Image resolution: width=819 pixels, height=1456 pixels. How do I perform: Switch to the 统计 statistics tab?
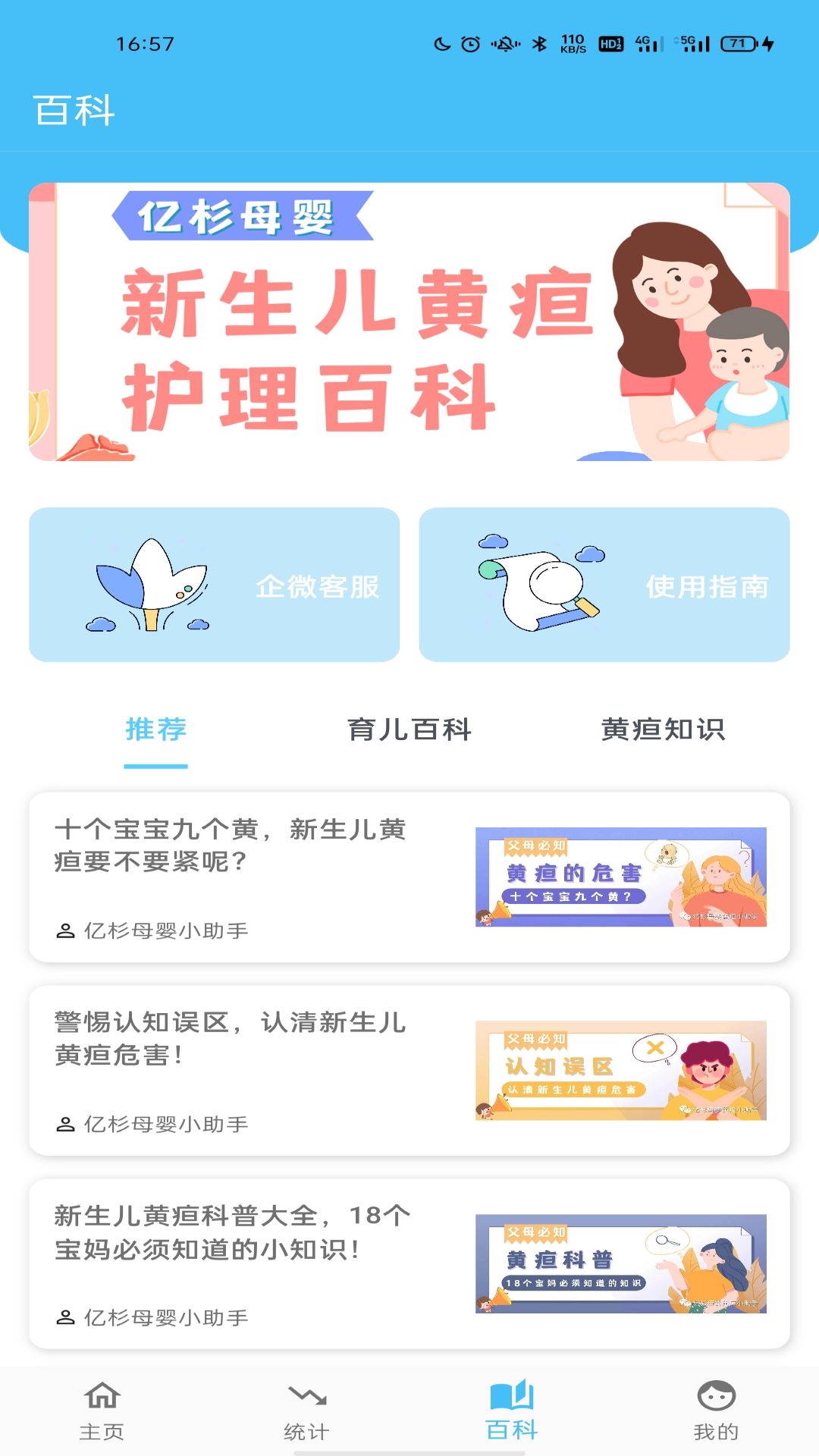point(307,1410)
